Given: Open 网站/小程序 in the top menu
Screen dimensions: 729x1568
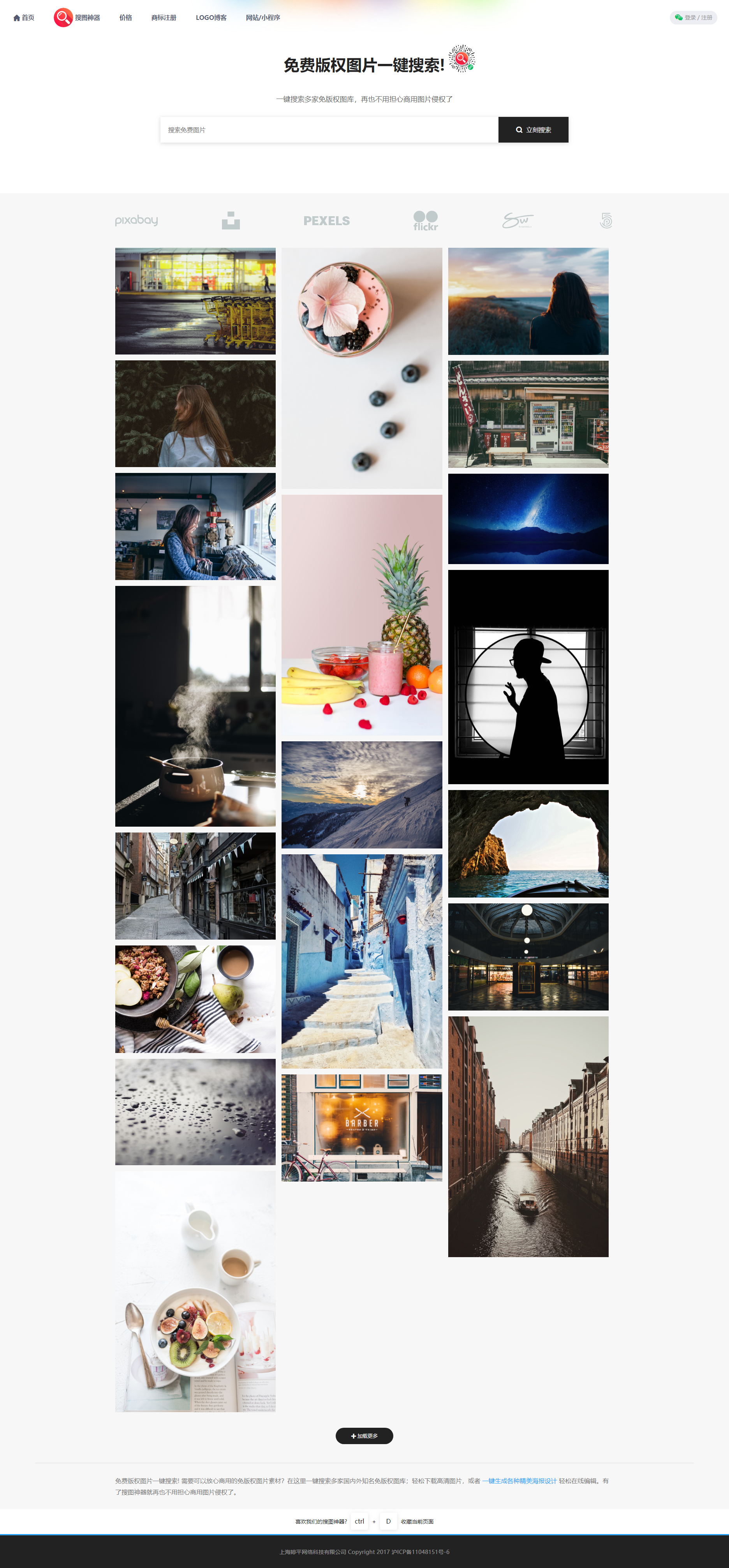Looking at the screenshot, I should 262,18.
